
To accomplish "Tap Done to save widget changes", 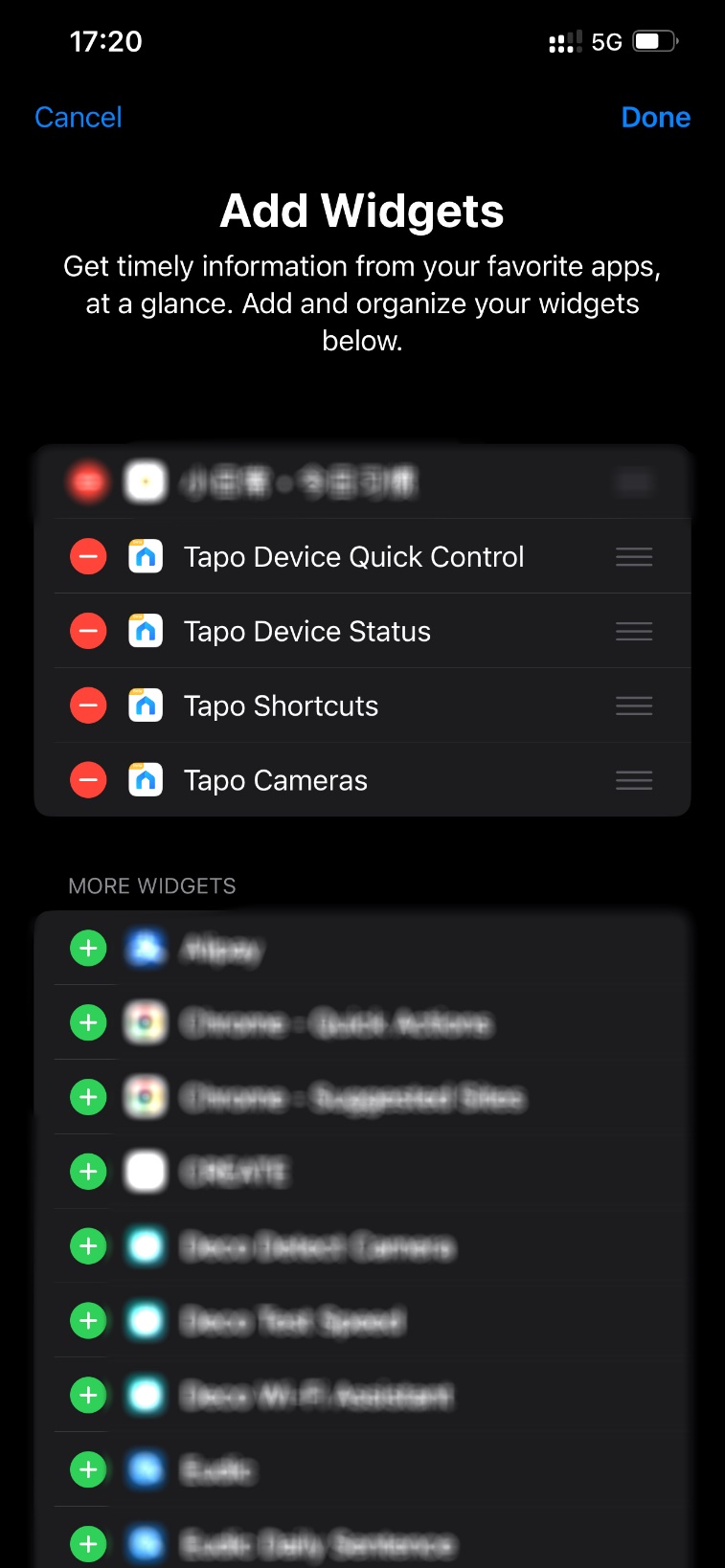I will point(656,117).
